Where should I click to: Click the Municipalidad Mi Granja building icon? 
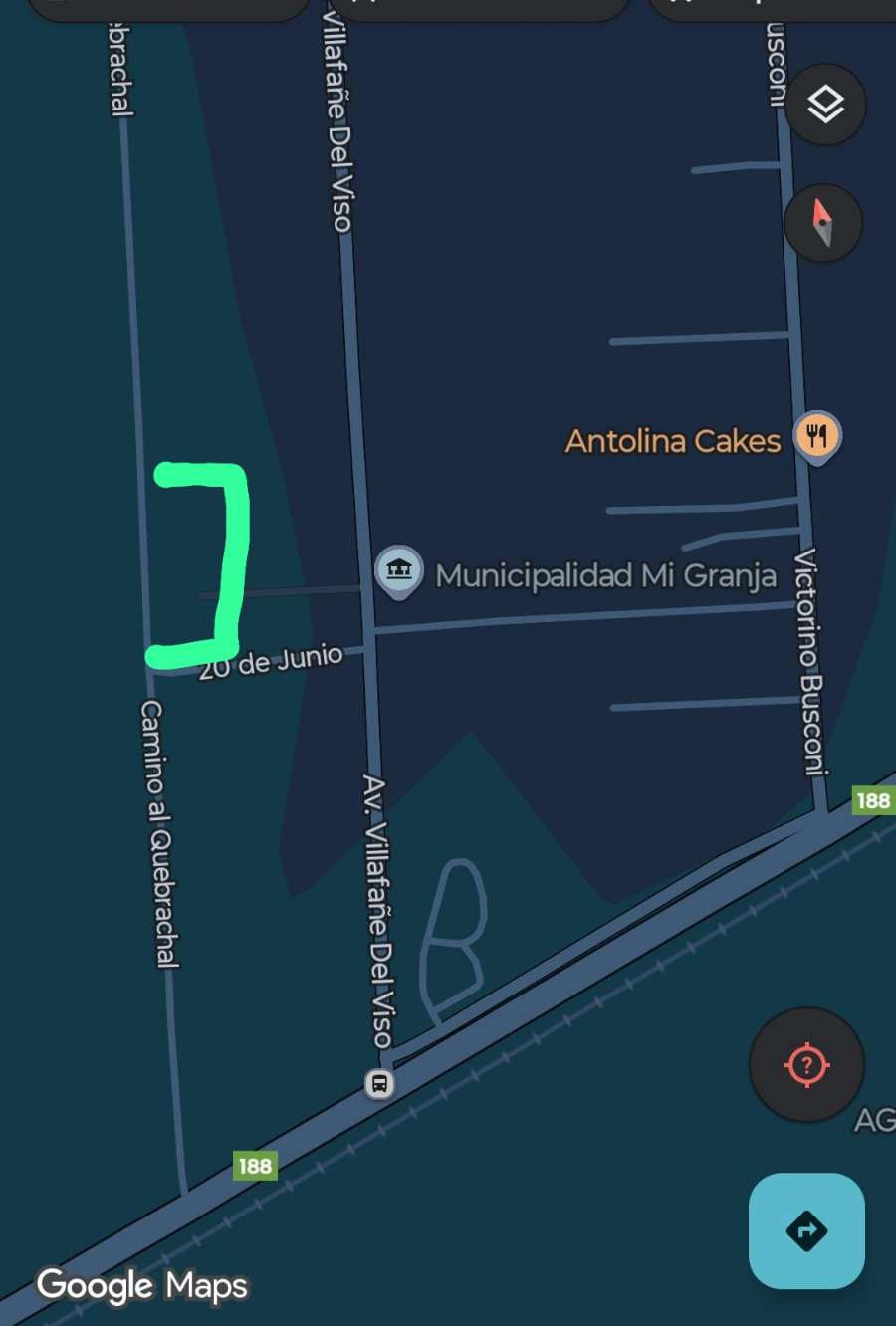(400, 571)
